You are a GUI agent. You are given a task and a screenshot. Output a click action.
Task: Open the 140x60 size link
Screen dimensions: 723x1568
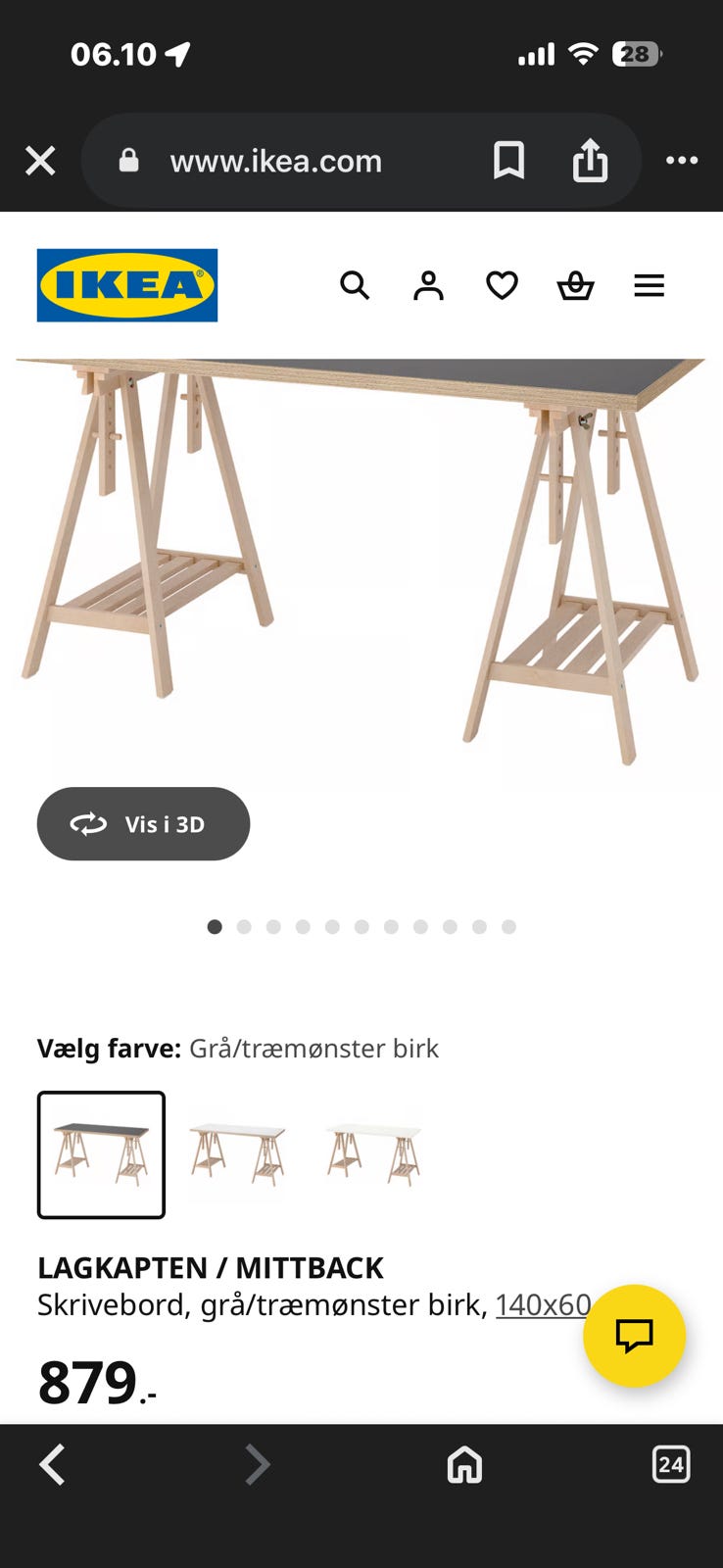[x=541, y=1304]
